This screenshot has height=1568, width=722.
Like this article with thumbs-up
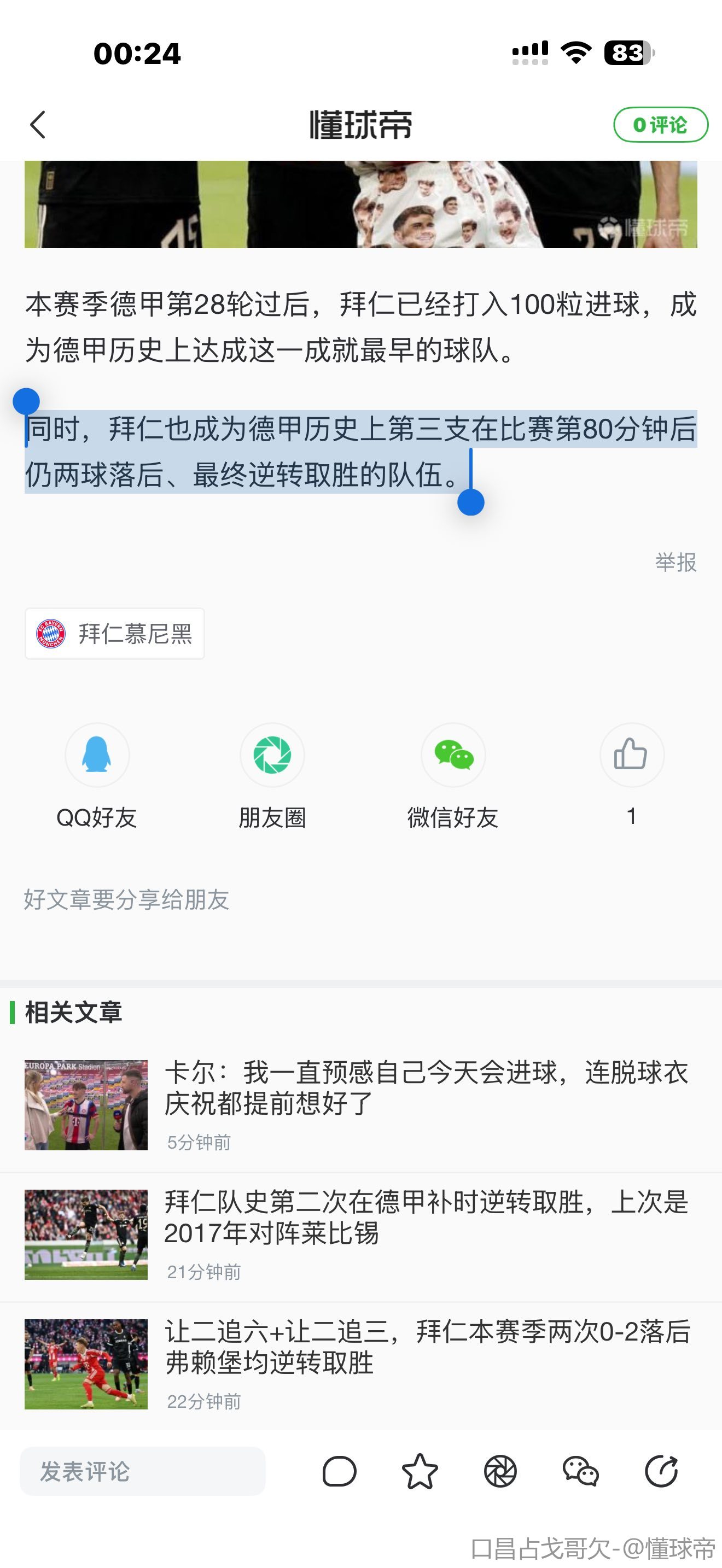pyautogui.click(x=631, y=756)
